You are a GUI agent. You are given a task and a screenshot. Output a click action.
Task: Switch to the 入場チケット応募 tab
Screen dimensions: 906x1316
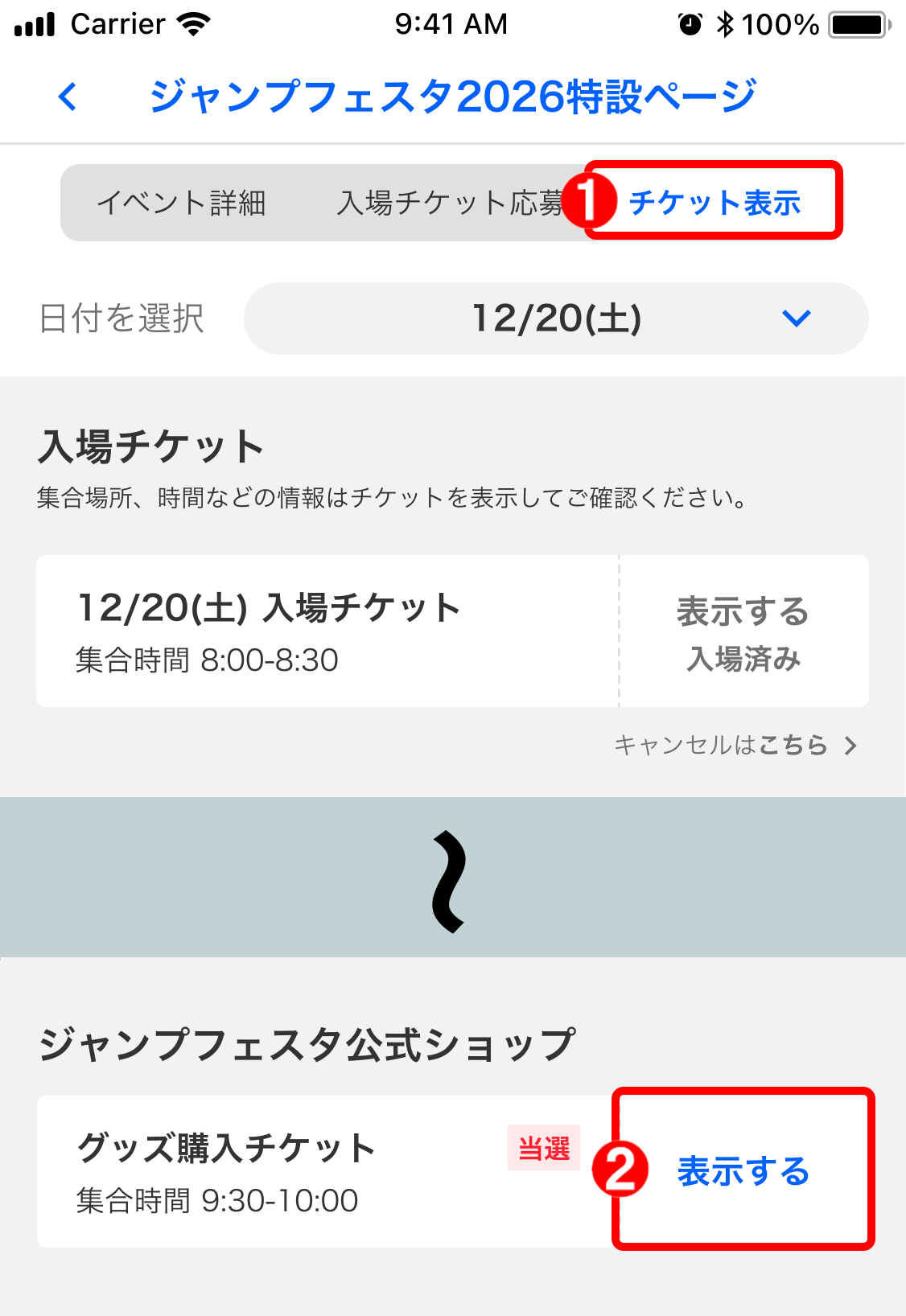click(x=449, y=203)
